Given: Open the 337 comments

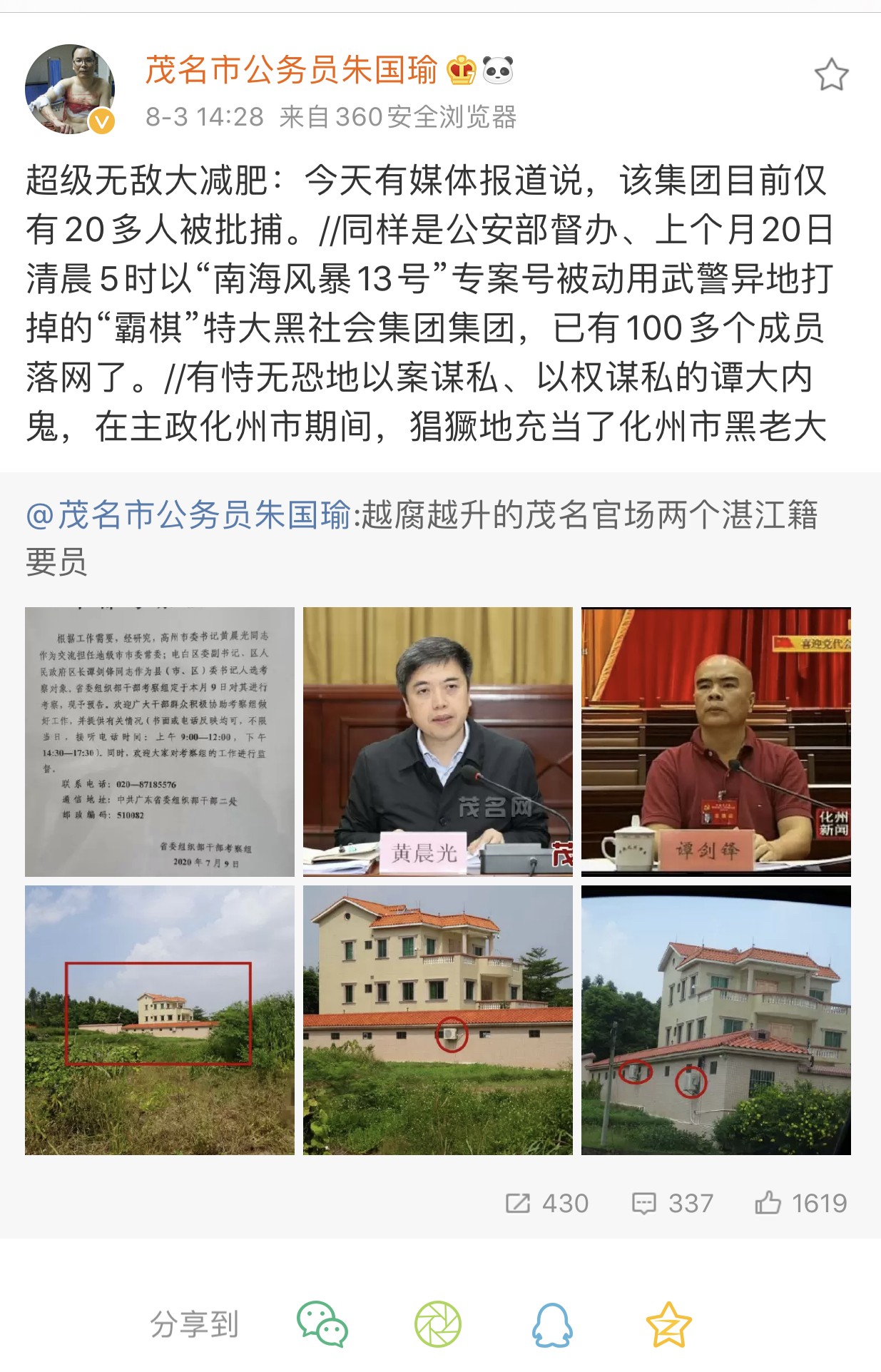Looking at the screenshot, I should coord(672,1204).
